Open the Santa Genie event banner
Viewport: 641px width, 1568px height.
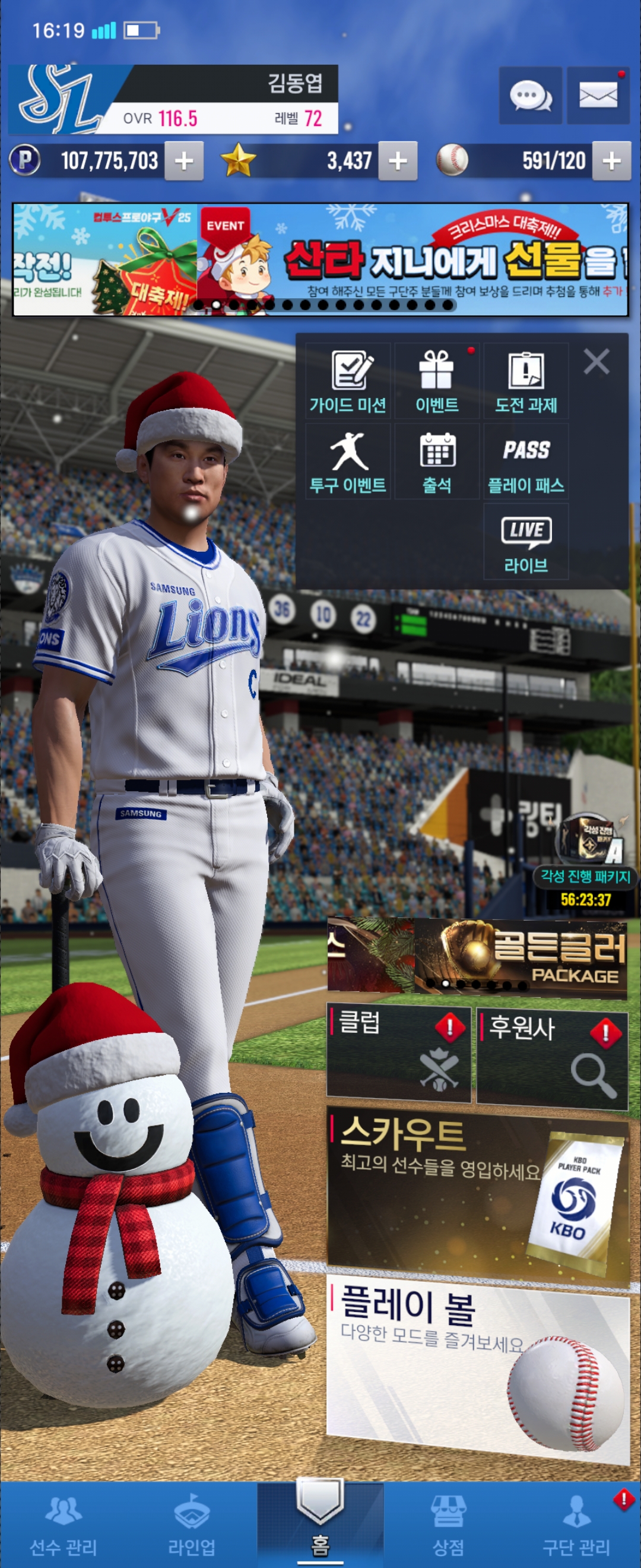(x=412, y=260)
